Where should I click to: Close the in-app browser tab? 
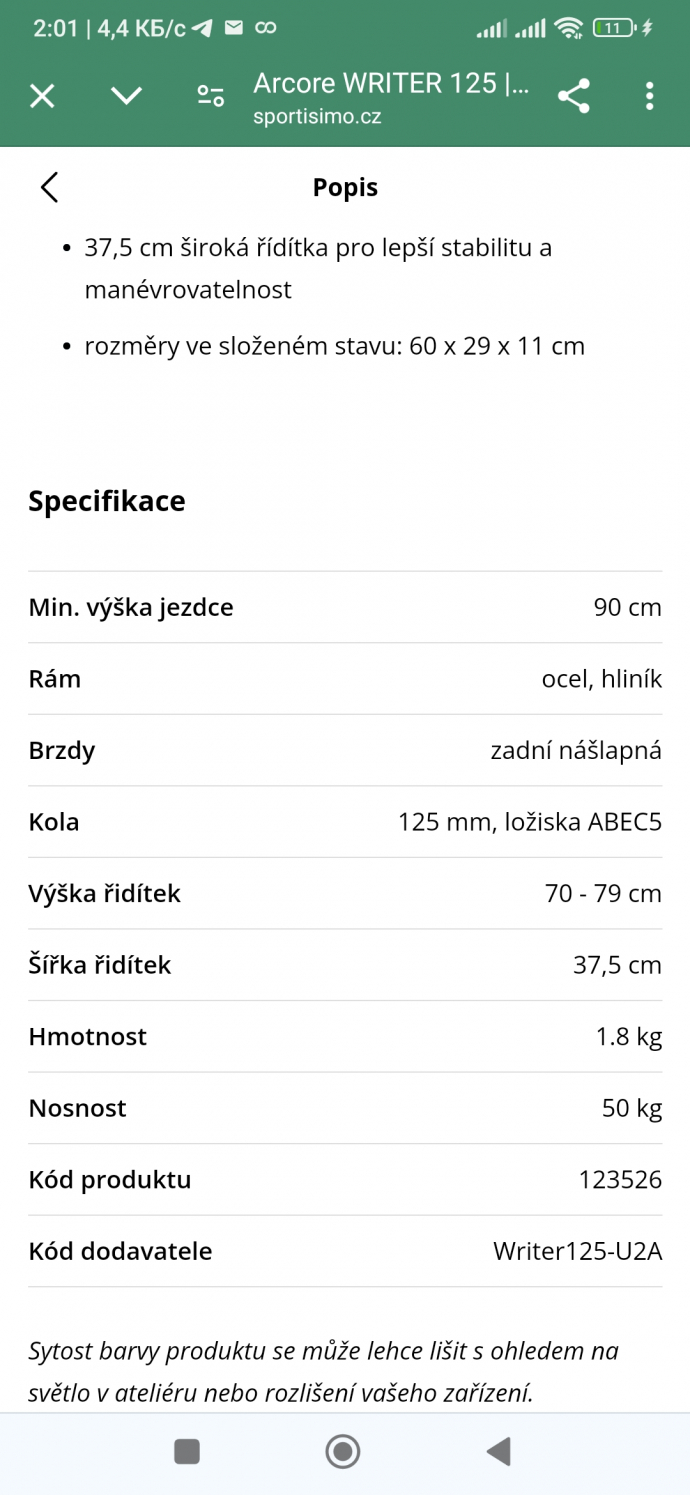(42, 96)
